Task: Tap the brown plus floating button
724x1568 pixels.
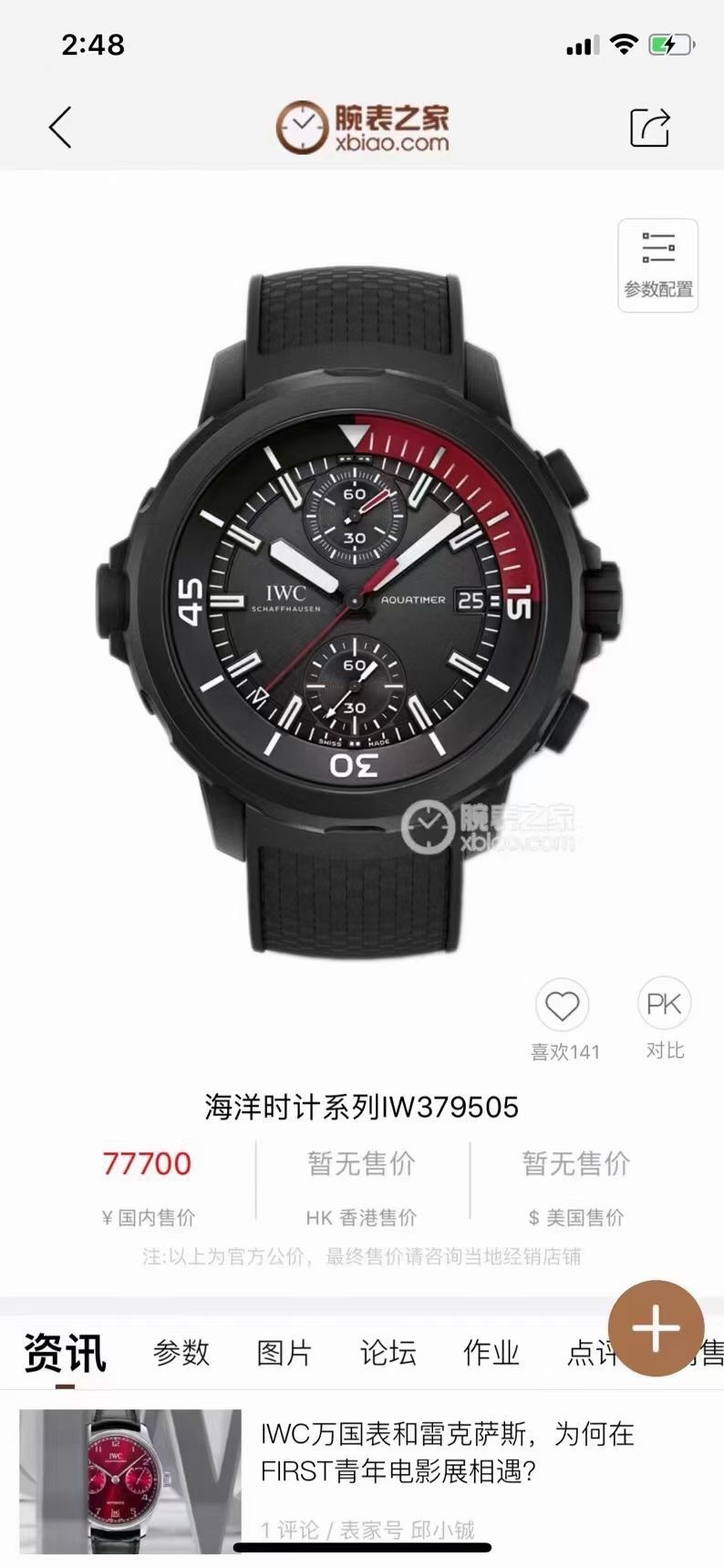Action: (x=656, y=1327)
